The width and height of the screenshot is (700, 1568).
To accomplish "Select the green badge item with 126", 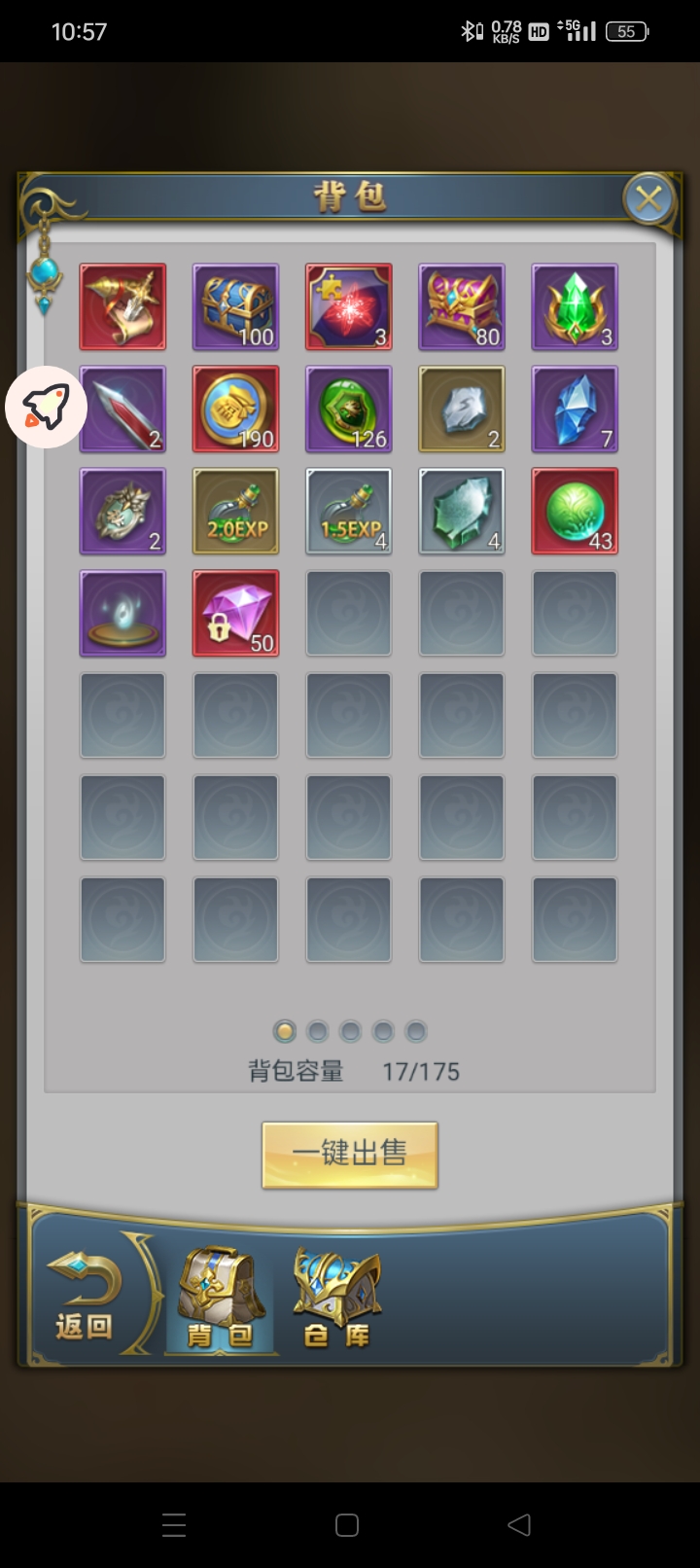I will tap(349, 409).
